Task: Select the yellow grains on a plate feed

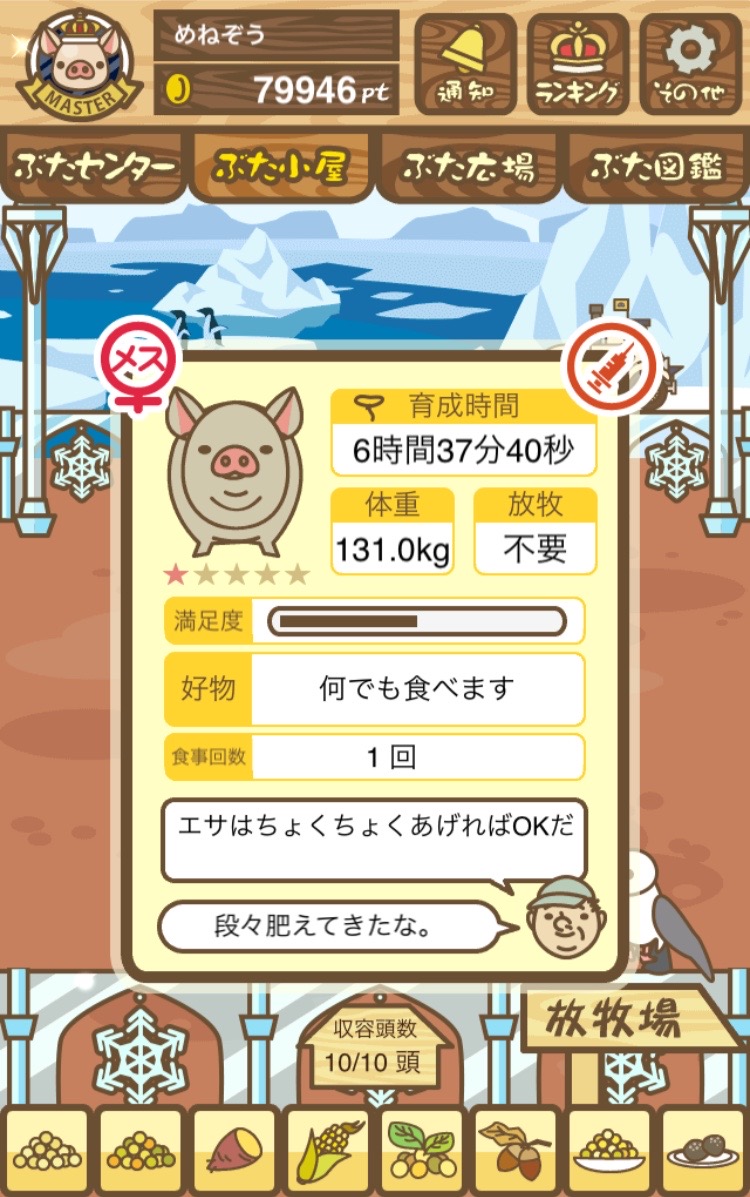Action: click(x=609, y=1151)
